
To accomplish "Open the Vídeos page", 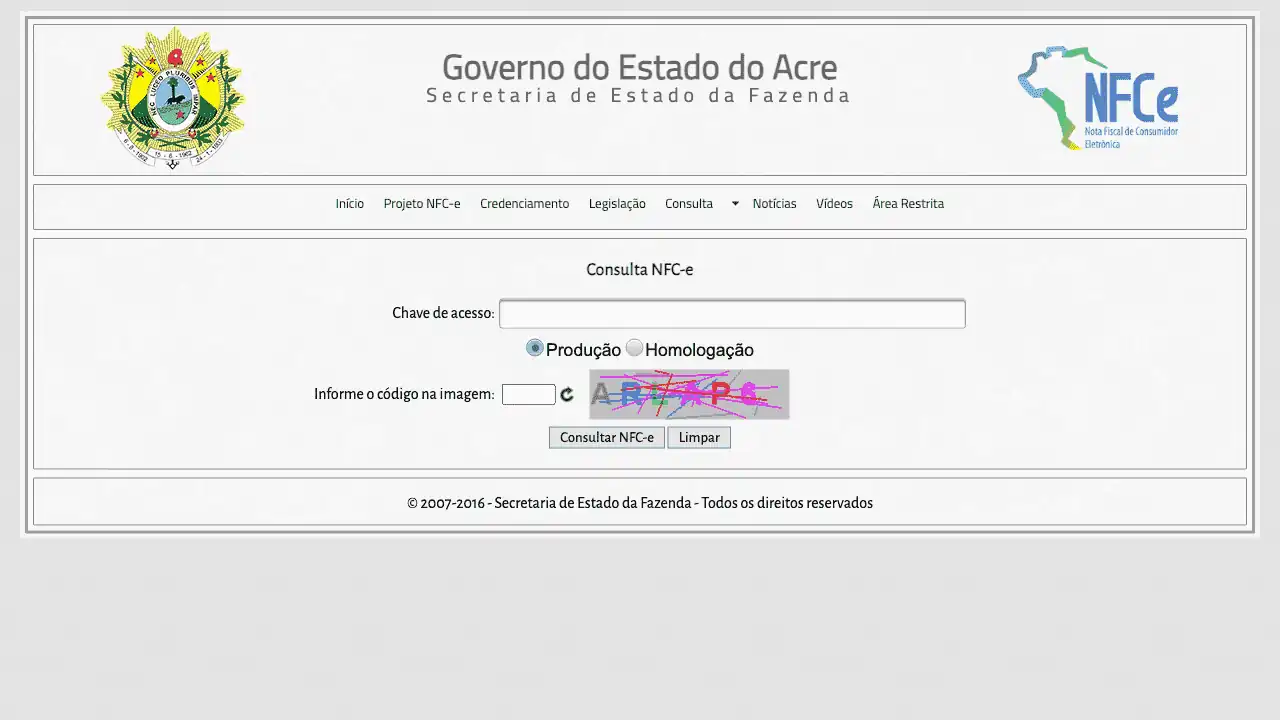I will [834, 204].
